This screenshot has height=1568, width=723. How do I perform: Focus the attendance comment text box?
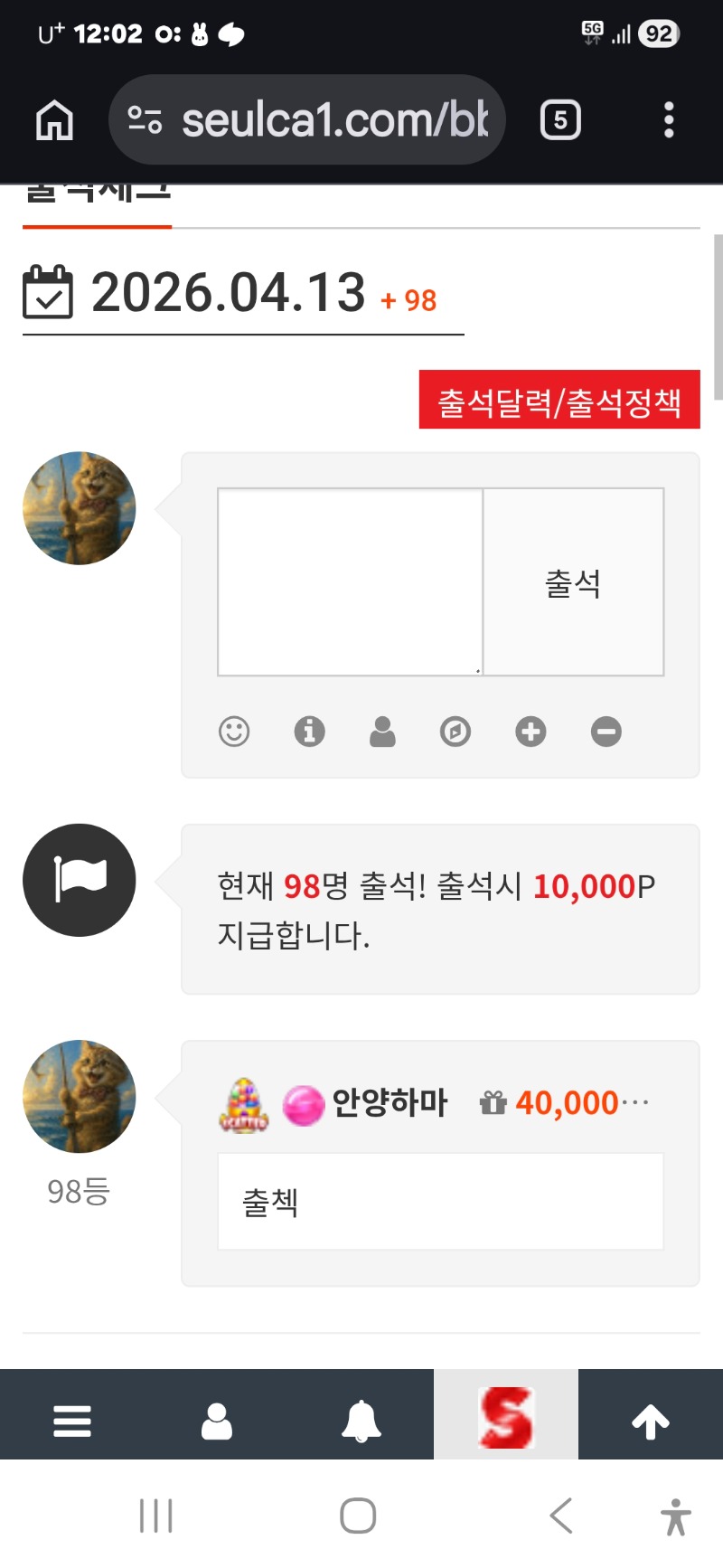click(x=351, y=581)
